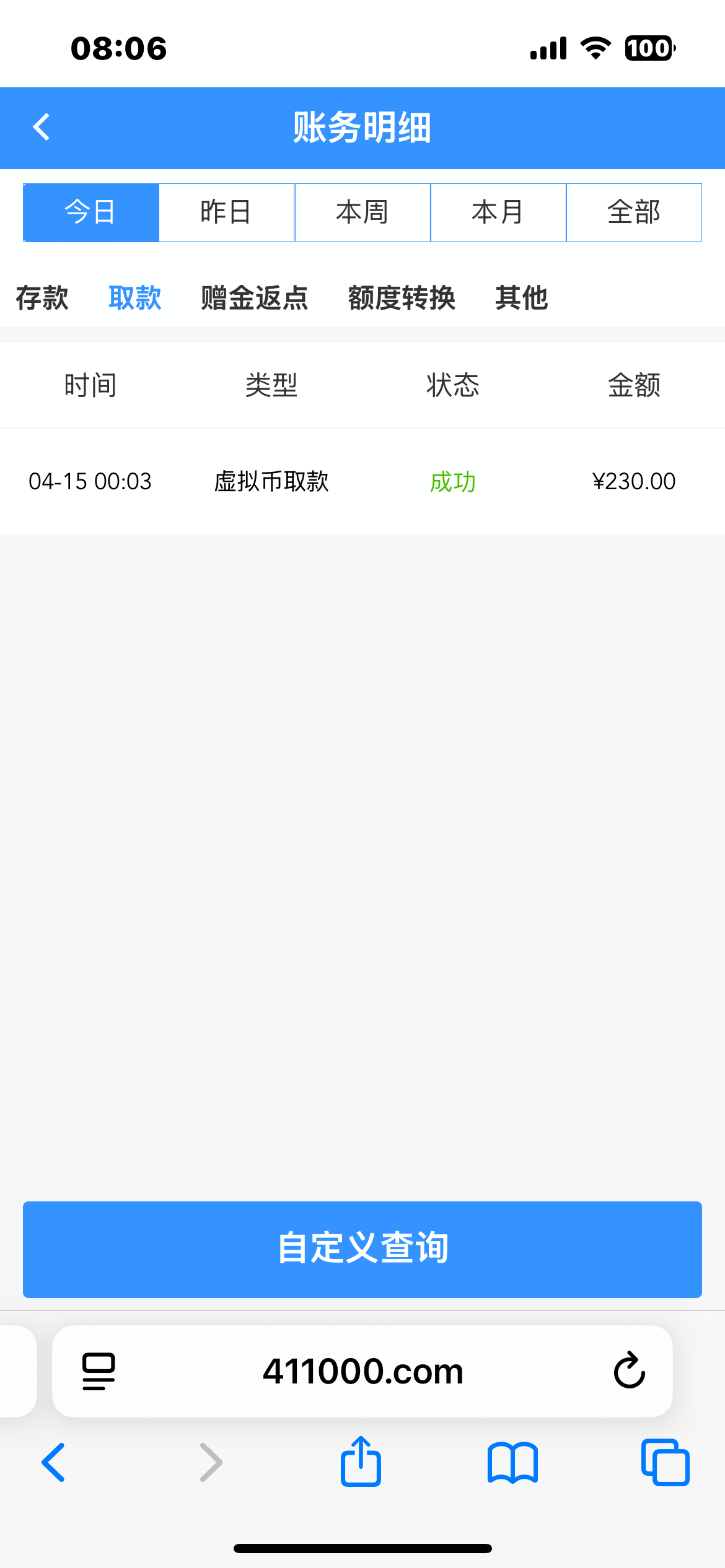
Task: Select the 今日 date filter
Action: pos(91,212)
